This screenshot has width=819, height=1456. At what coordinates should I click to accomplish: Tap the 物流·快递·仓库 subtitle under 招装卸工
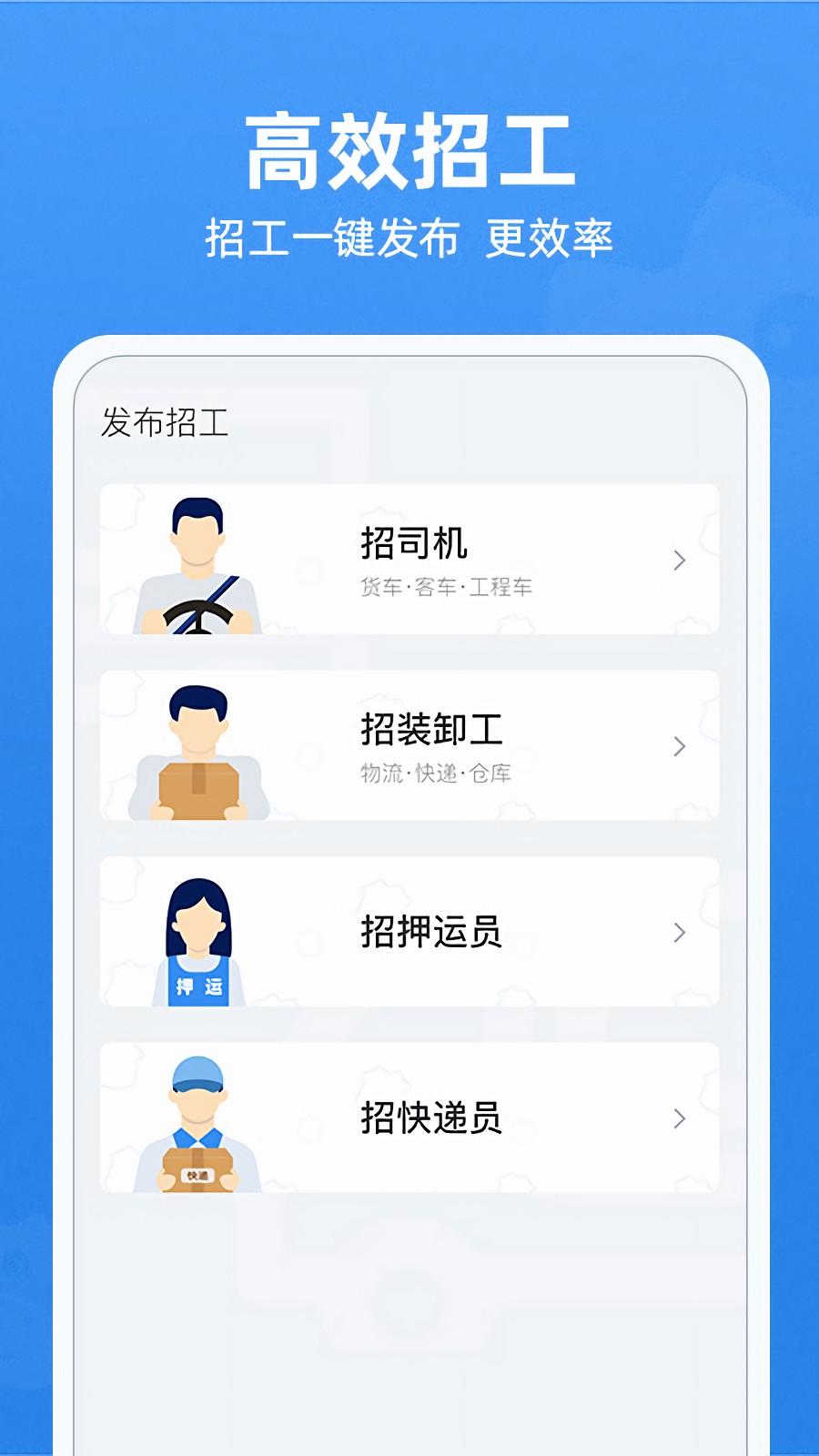[x=435, y=774]
